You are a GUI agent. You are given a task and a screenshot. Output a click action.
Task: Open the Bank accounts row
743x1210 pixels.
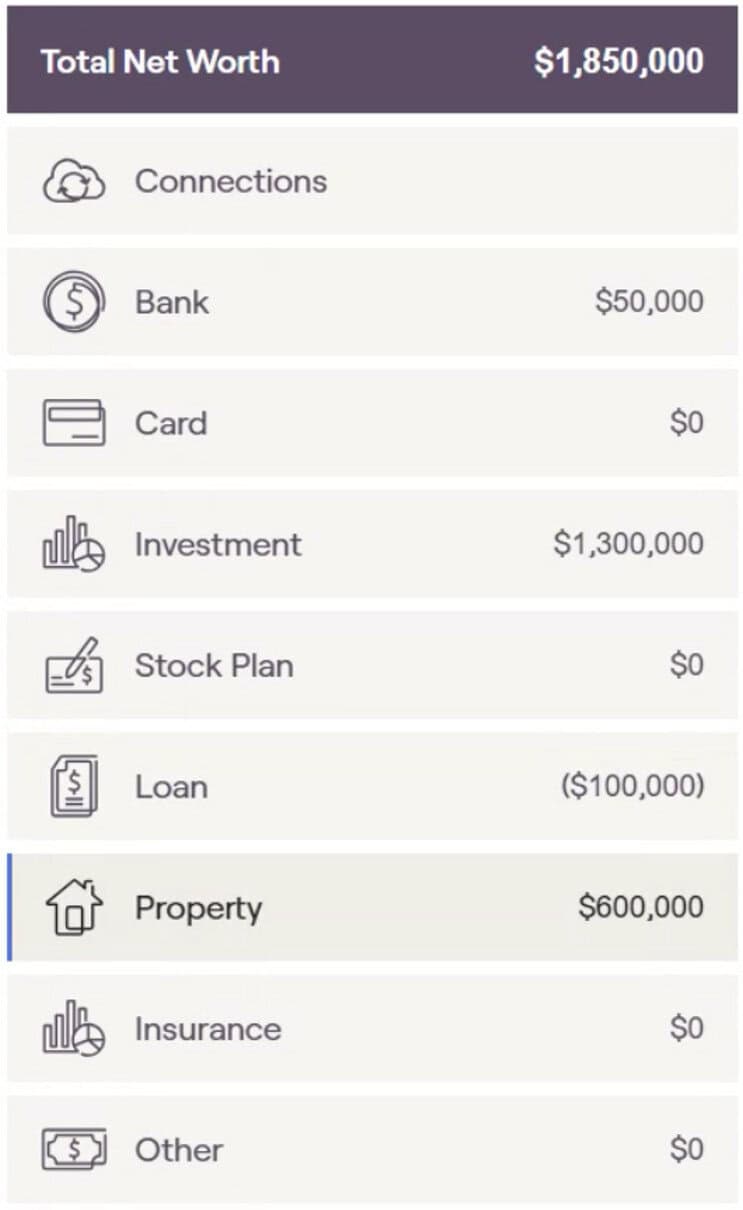[x=372, y=302]
